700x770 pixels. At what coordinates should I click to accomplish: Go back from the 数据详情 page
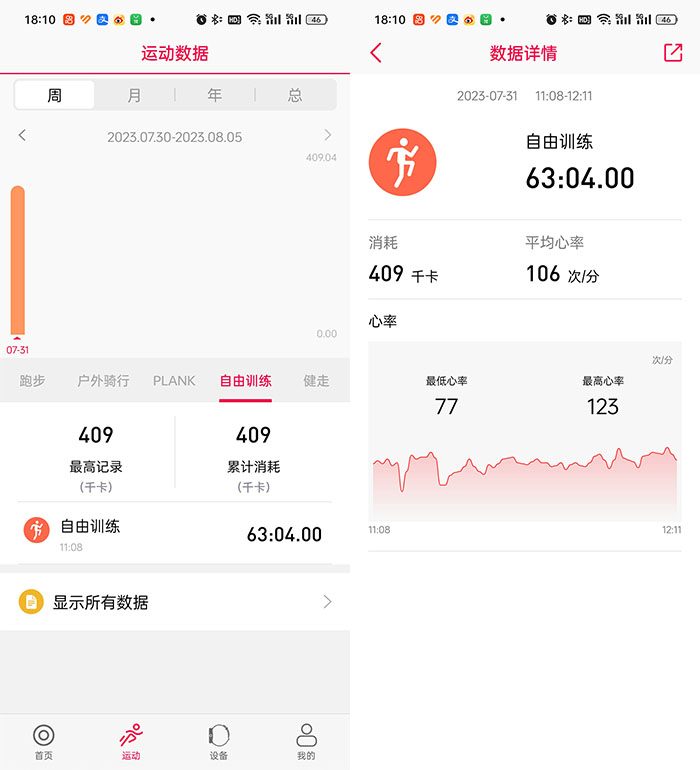click(x=376, y=53)
